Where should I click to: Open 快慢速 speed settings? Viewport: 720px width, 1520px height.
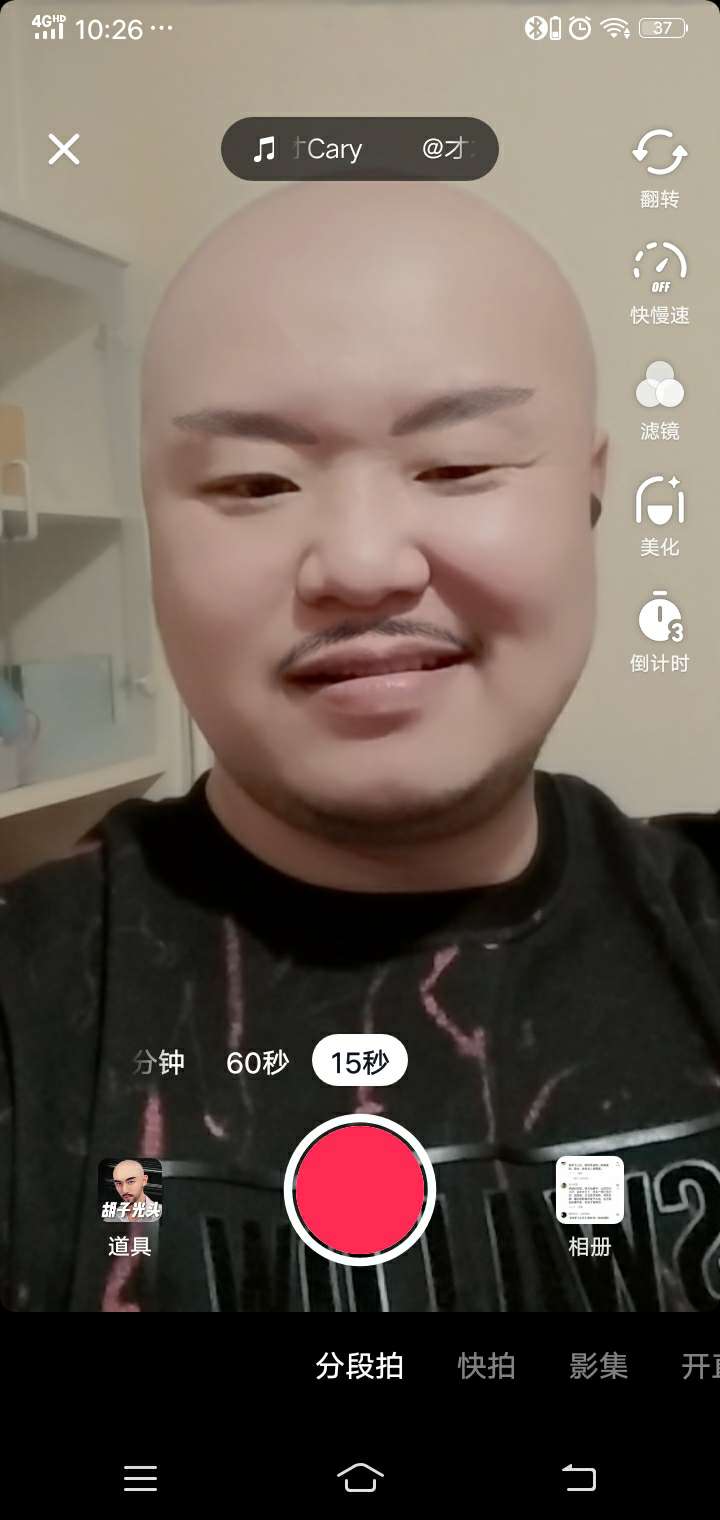[660, 282]
